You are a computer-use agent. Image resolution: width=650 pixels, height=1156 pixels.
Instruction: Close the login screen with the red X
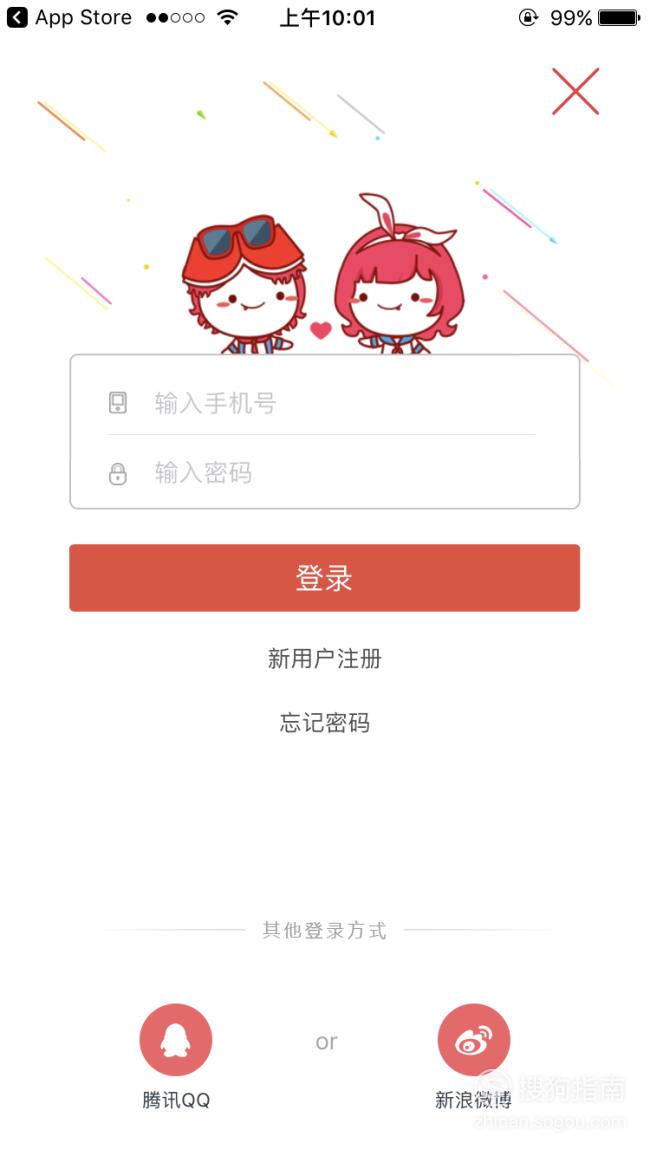coord(575,91)
